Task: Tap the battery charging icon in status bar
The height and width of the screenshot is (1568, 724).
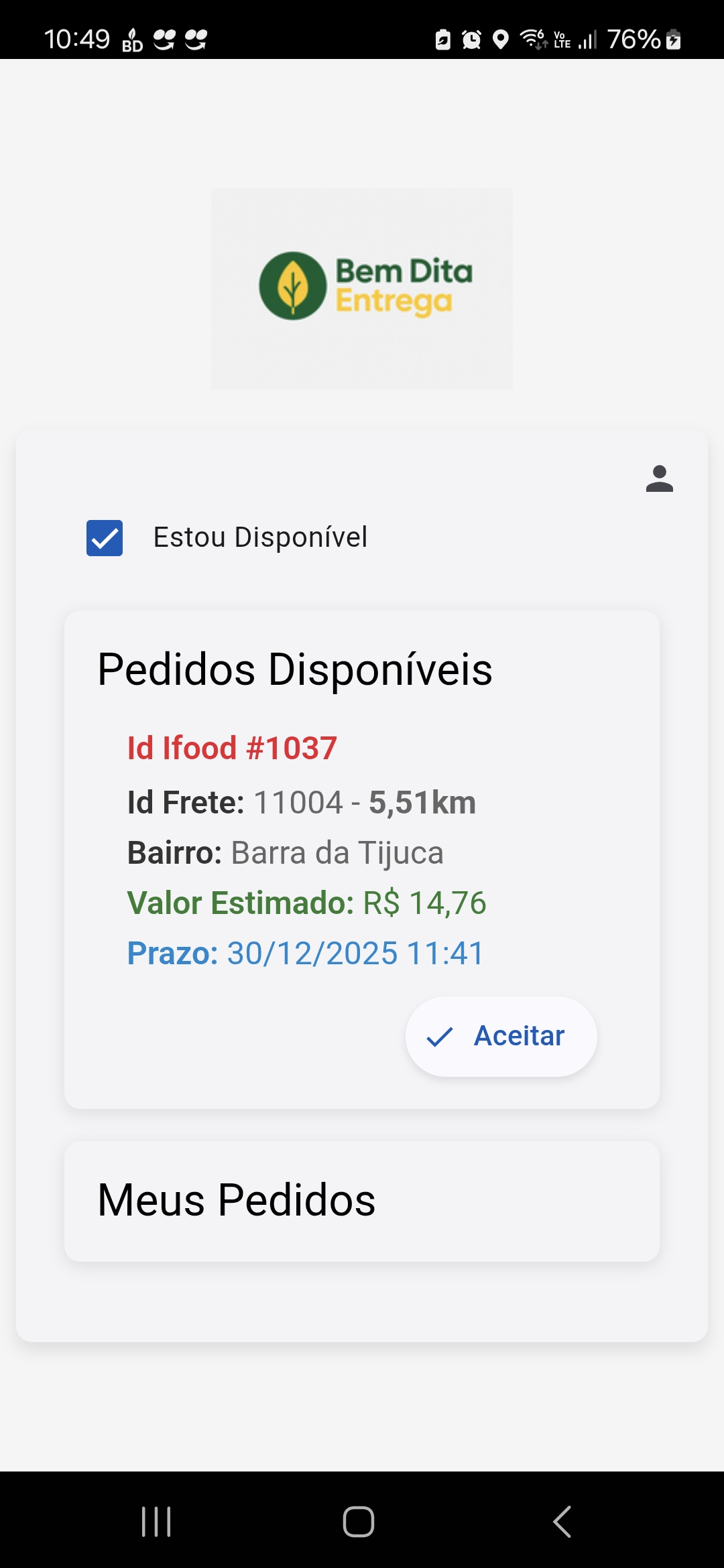Action: tap(672, 40)
